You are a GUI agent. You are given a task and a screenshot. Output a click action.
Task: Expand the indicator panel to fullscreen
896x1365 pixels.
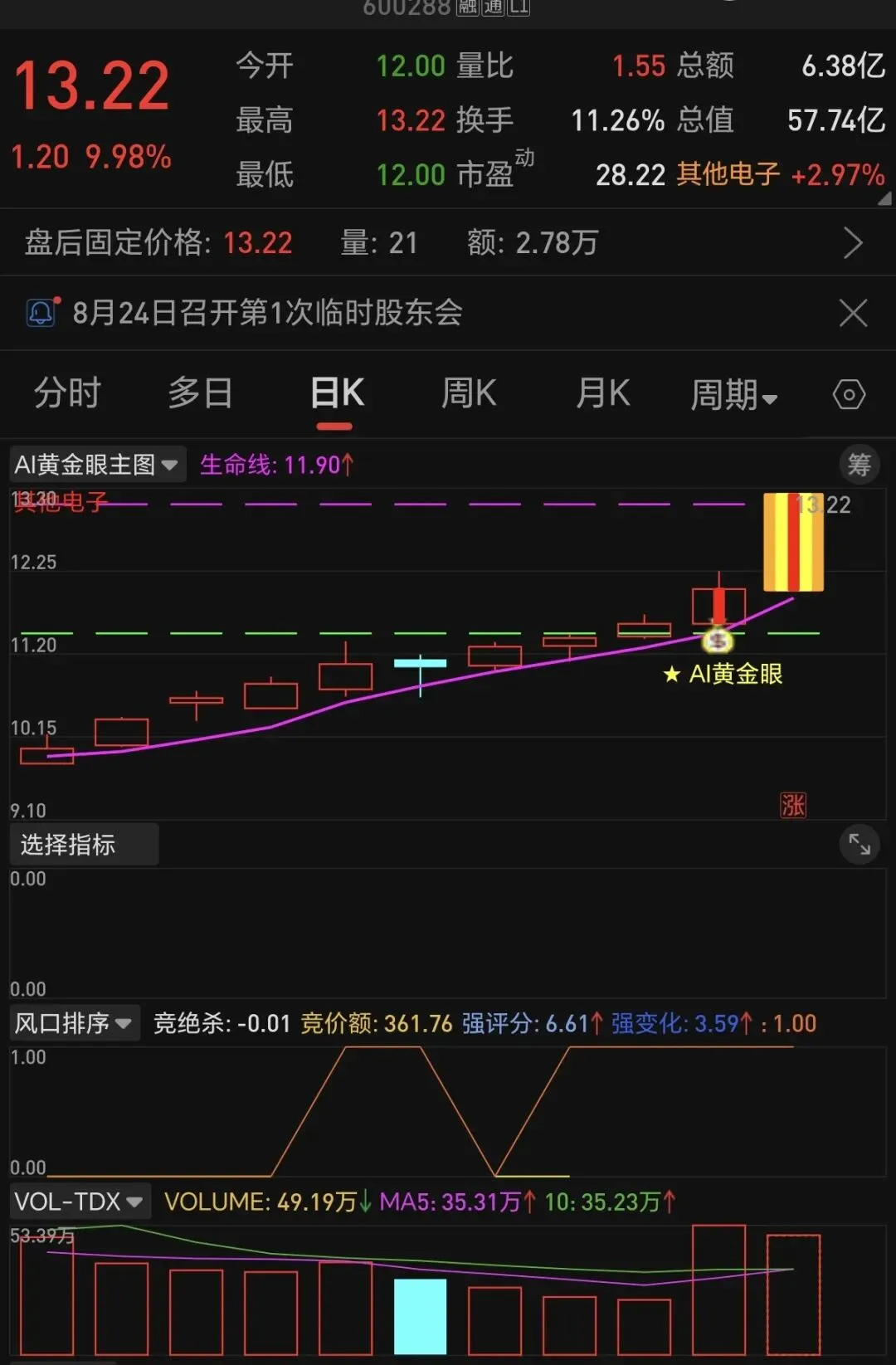click(859, 845)
